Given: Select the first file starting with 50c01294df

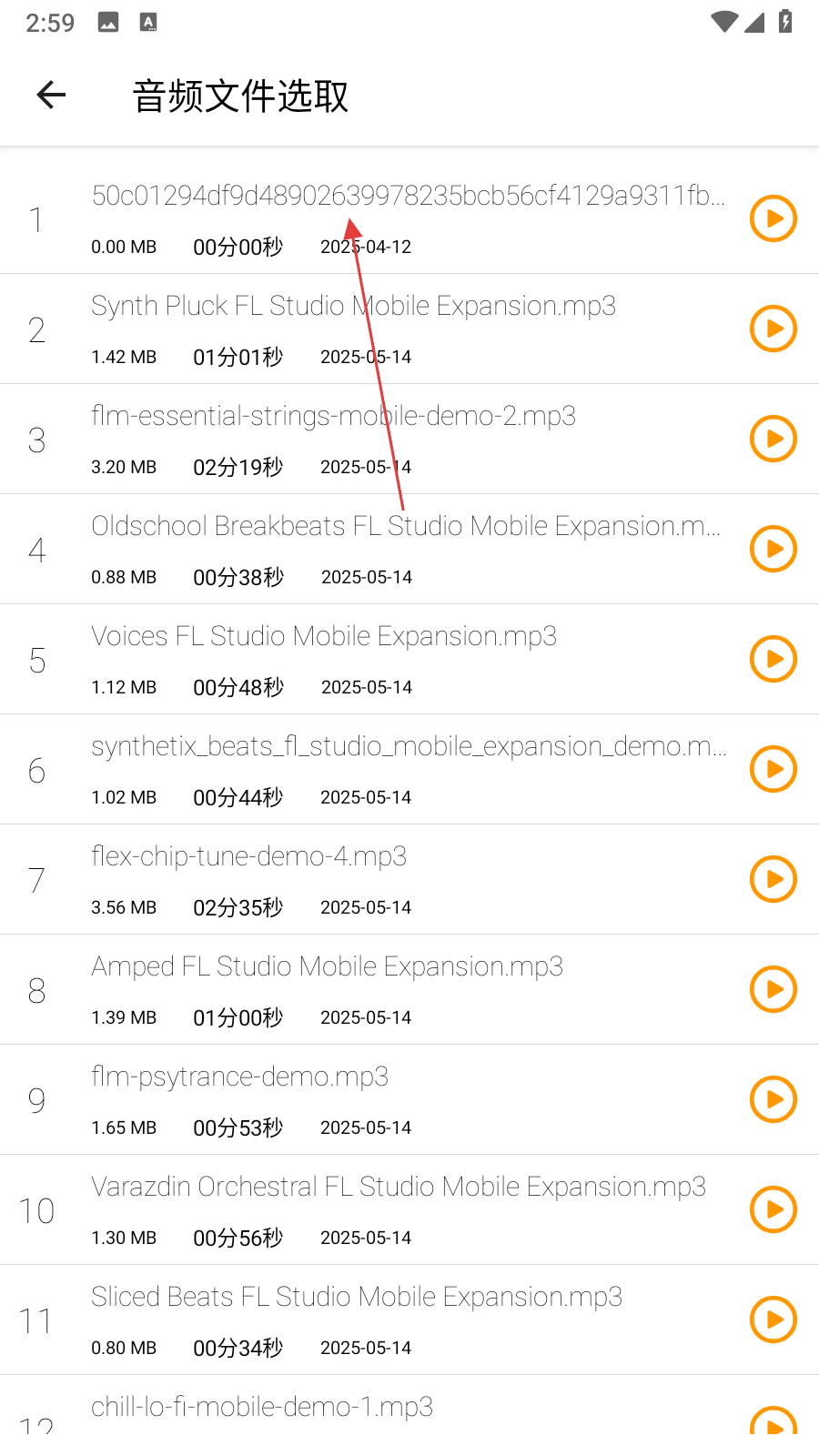Looking at the screenshot, I should (408, 197).
